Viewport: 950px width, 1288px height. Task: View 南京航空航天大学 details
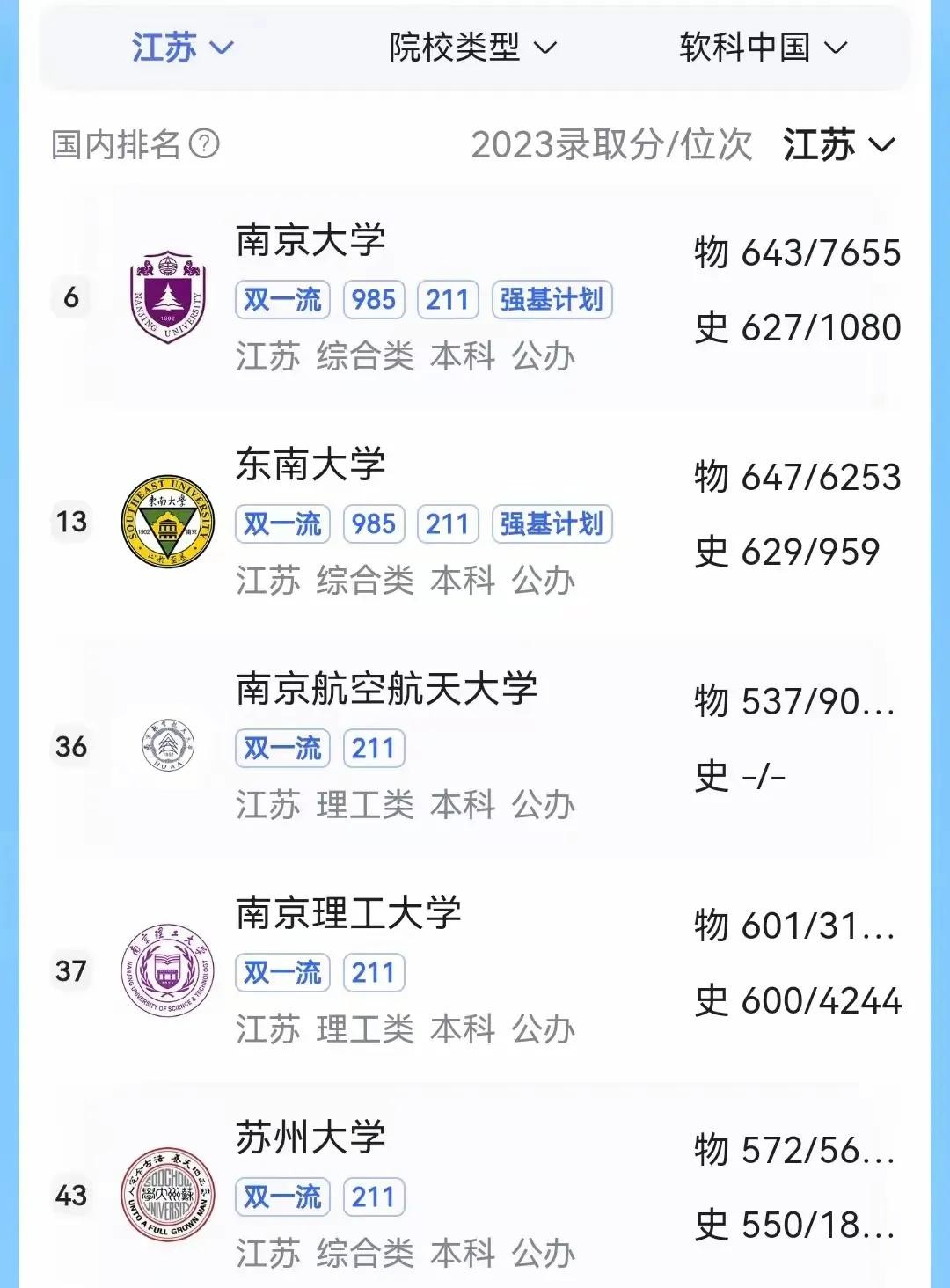(385, 689)
